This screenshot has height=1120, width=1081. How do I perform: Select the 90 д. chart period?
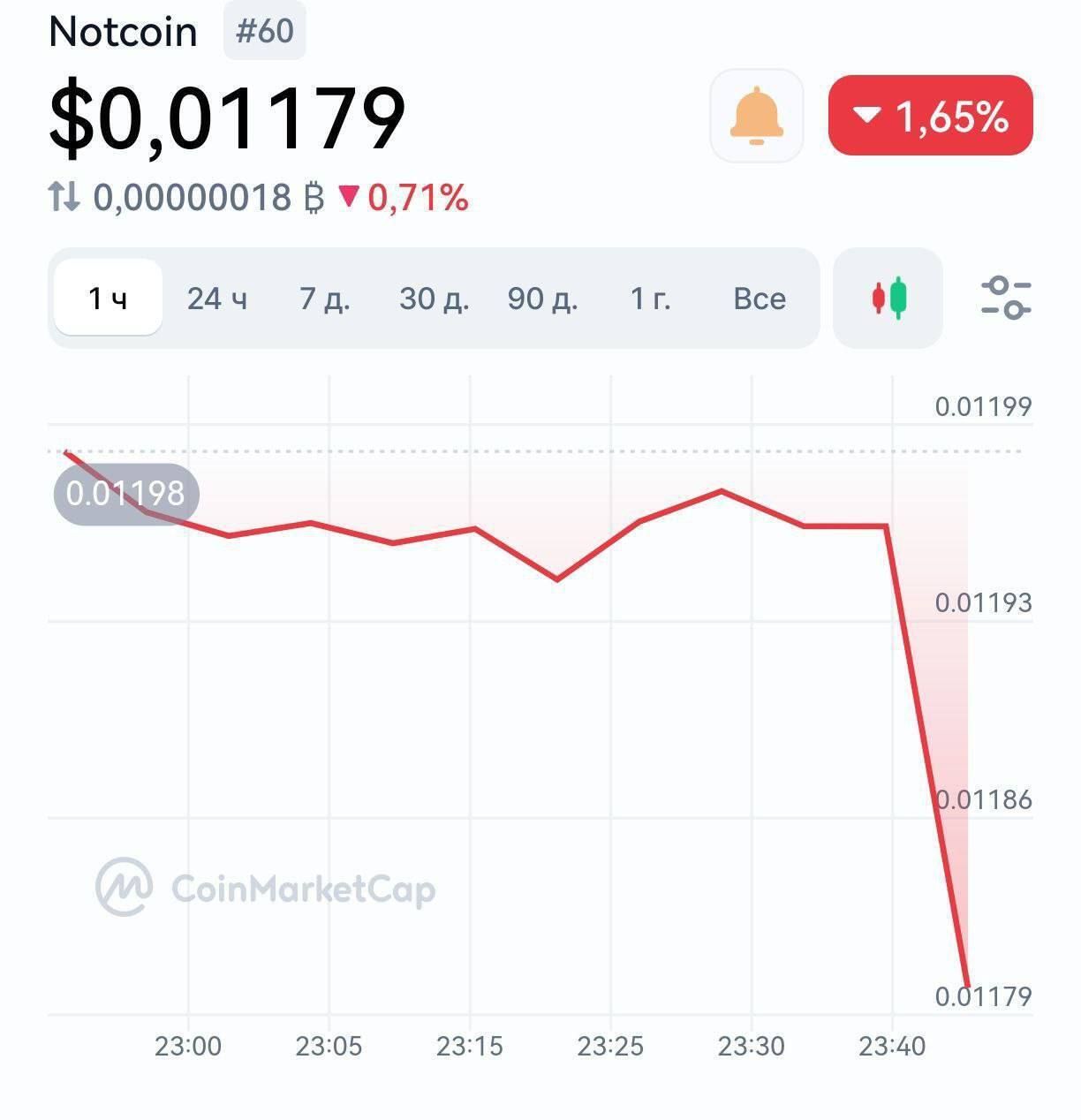pos(542,299)
